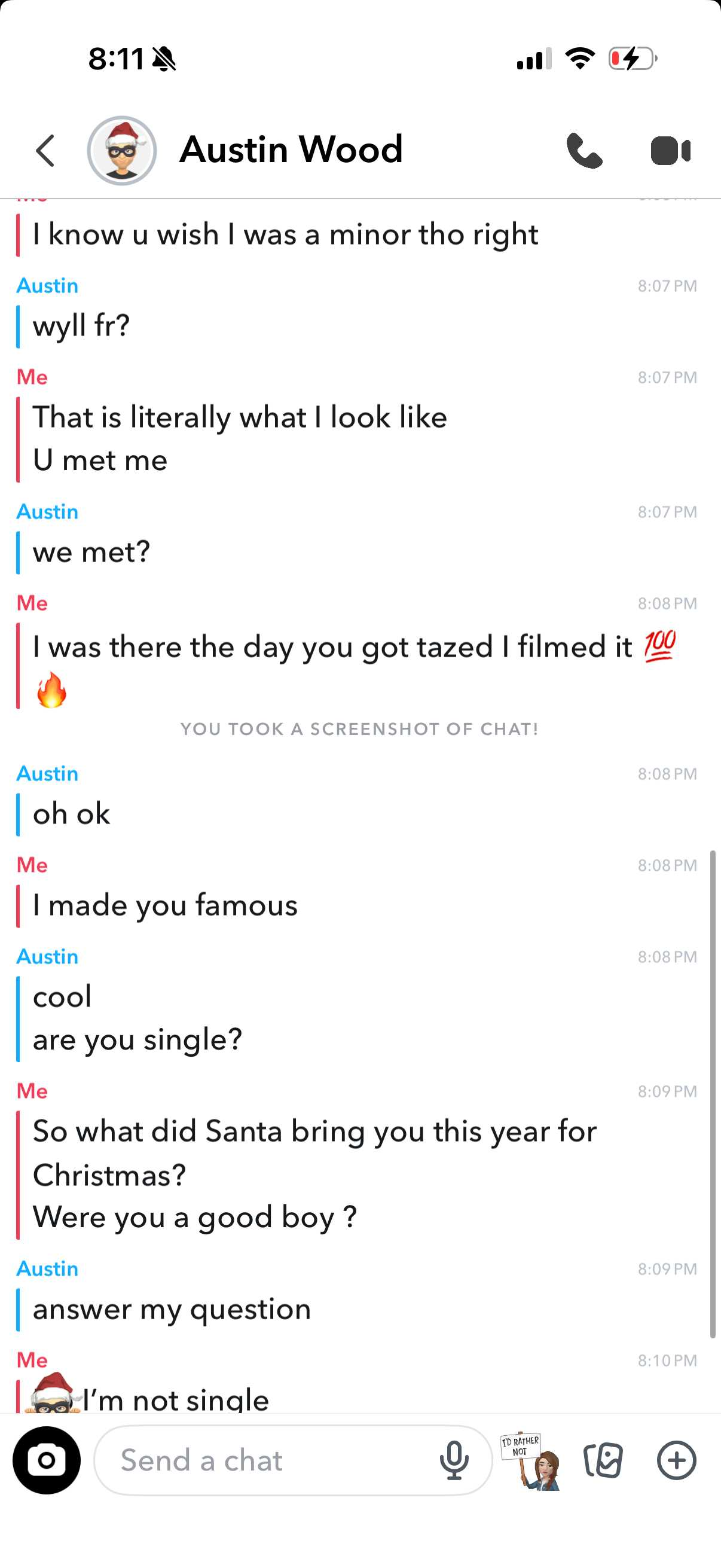This screenshot has width=721, height=1568.
Task: Focus the Send a chat field
Action: click(x=268, y=1460)
